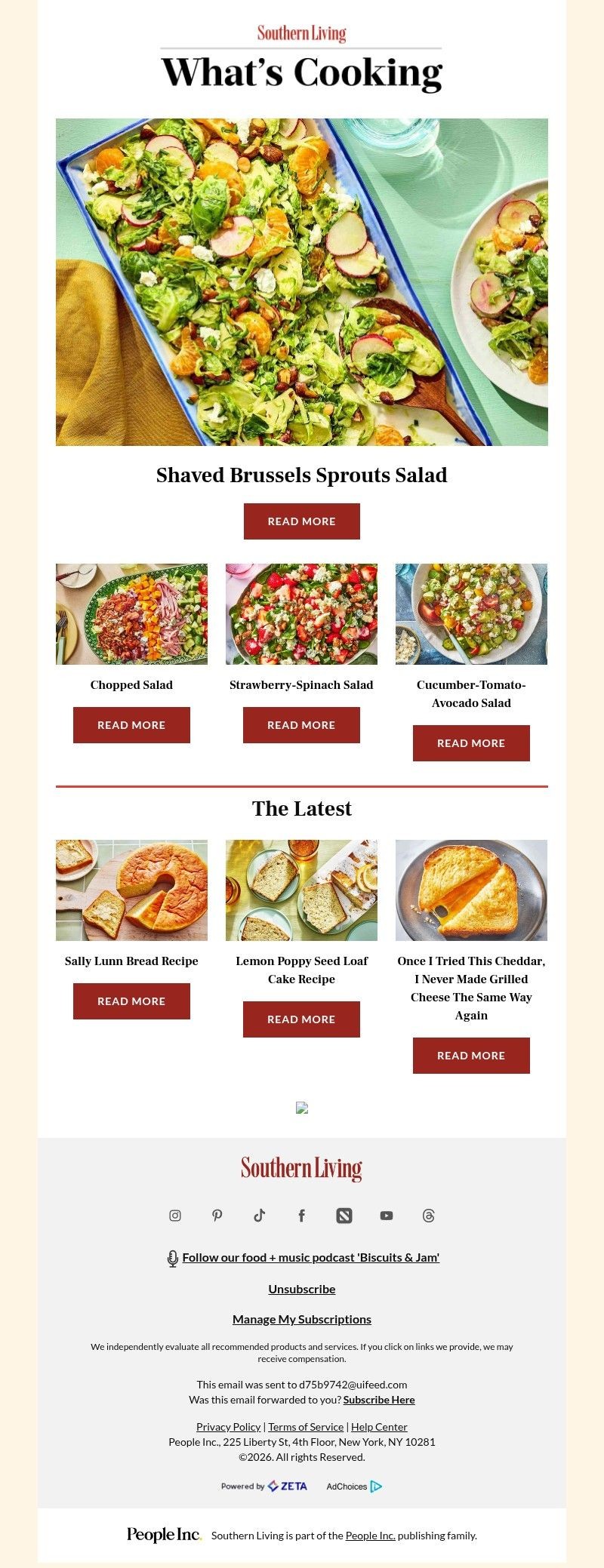604x1568 pixels.
Task: Unsubscribe from the newsletter
Action: click(301, 1289)
